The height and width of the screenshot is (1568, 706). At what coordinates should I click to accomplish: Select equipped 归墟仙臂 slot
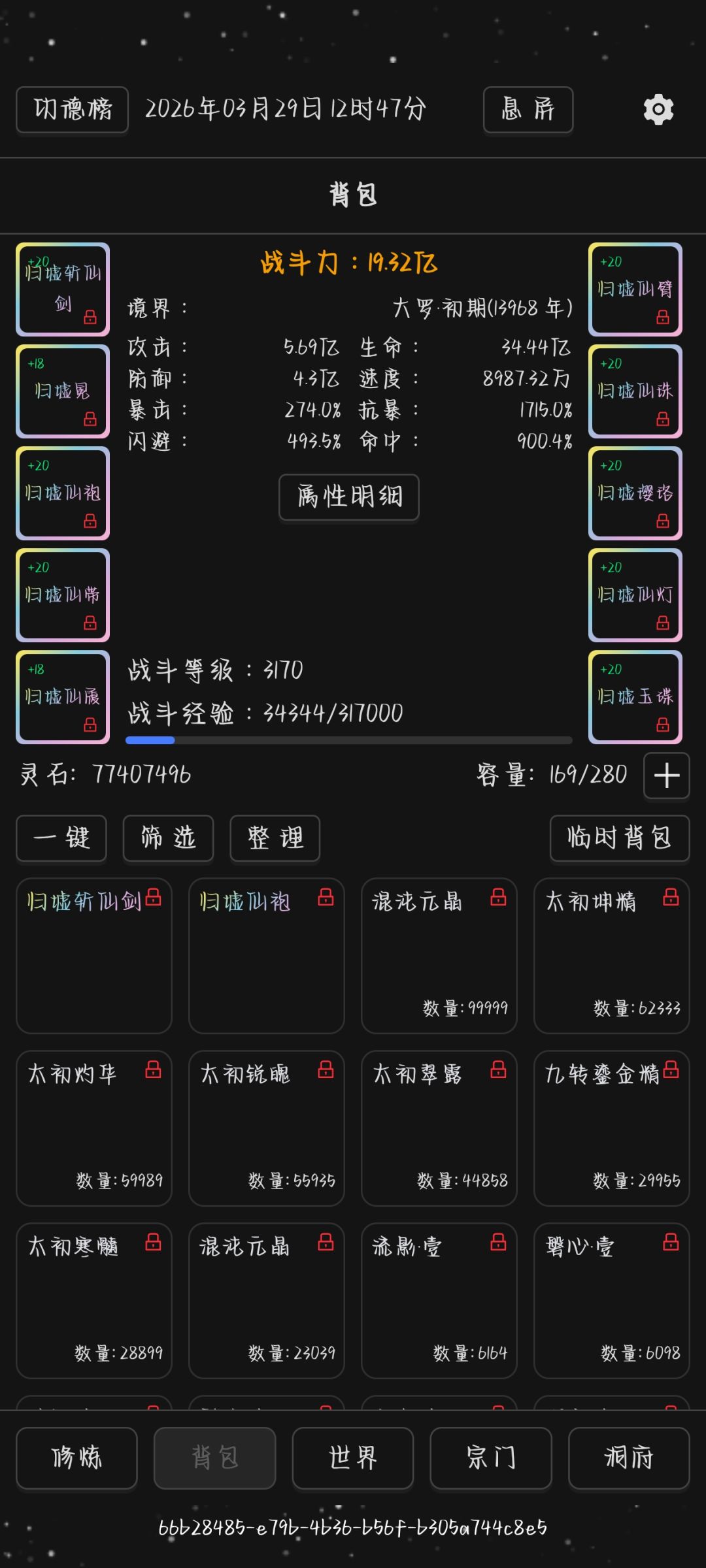pyautogui.click(x=635, y=289)
